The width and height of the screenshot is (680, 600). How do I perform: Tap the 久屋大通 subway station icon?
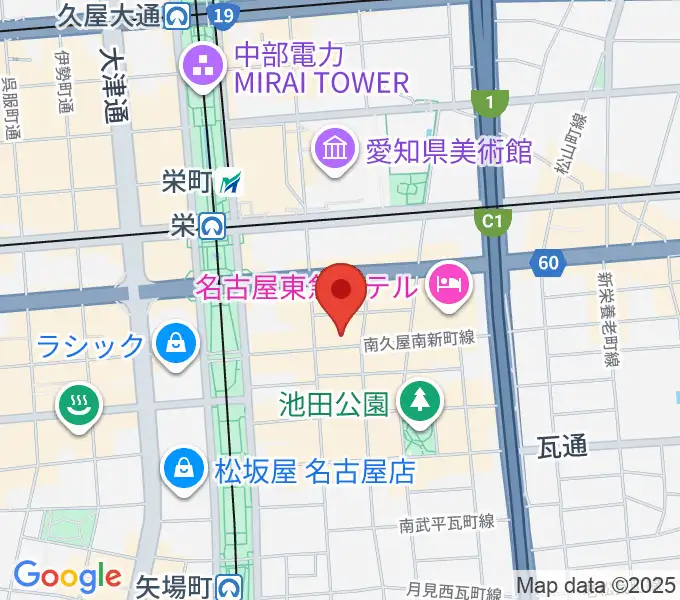tap(178, 14)
